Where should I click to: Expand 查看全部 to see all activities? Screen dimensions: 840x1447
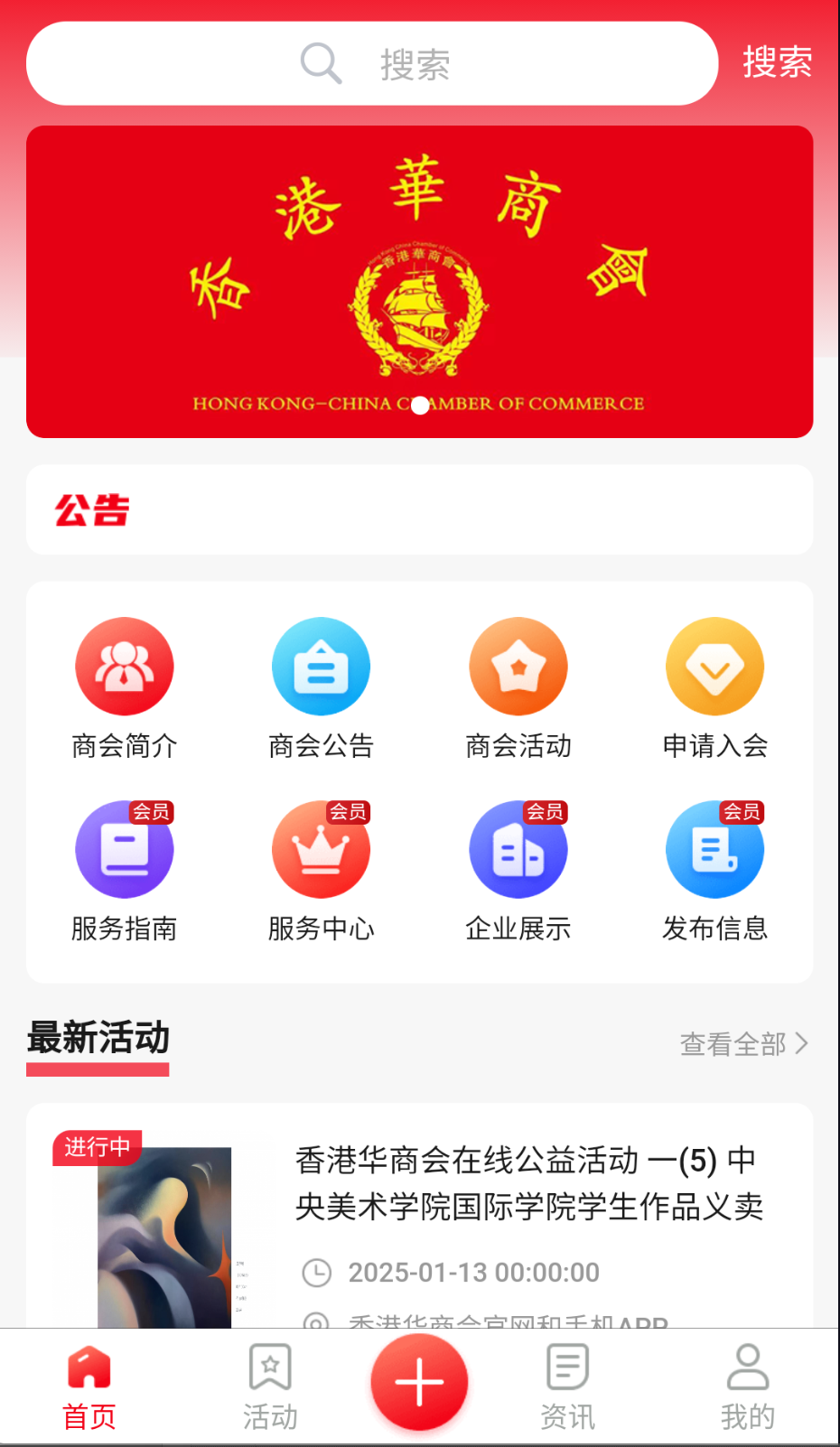click(x=735, y=1044)
